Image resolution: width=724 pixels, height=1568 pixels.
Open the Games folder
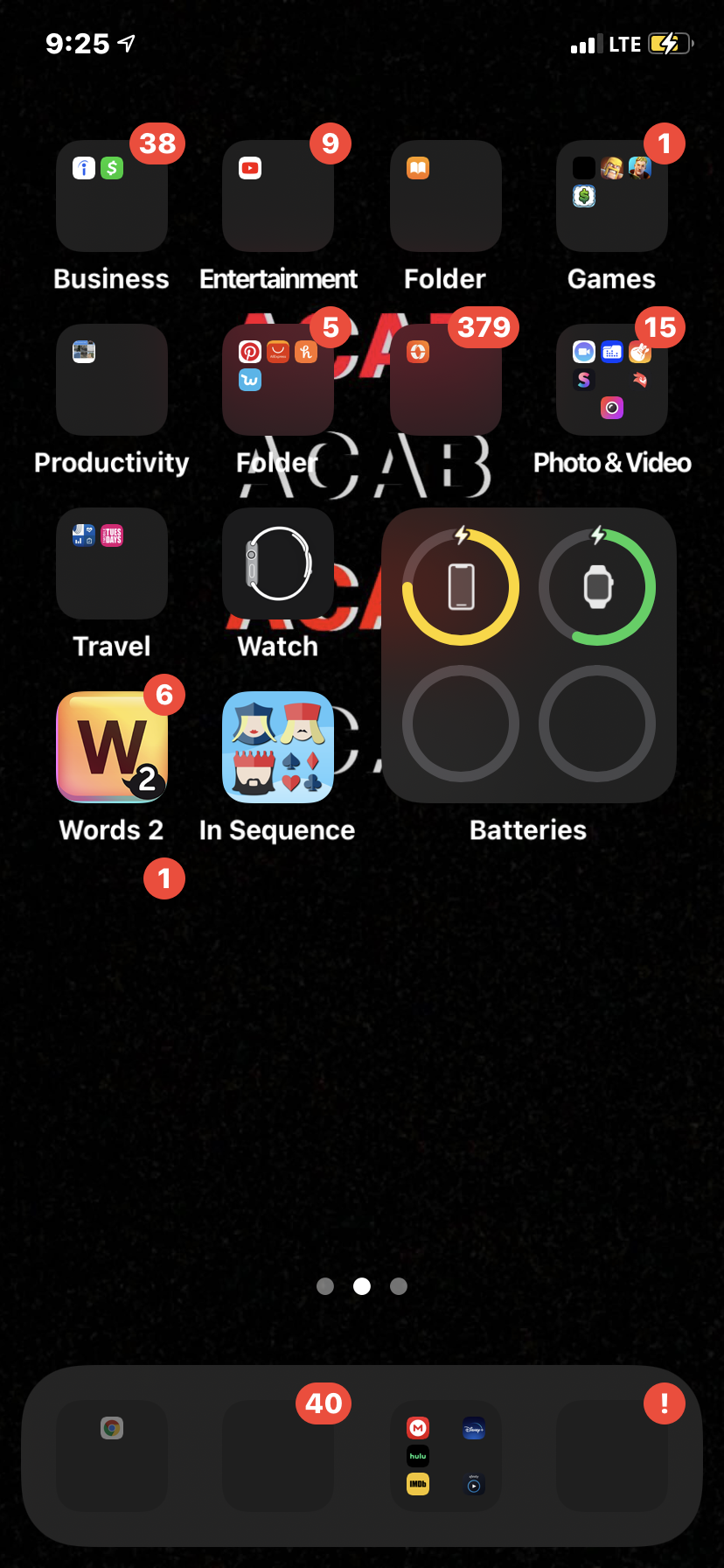pyautogui.click(x=612, y=196)
